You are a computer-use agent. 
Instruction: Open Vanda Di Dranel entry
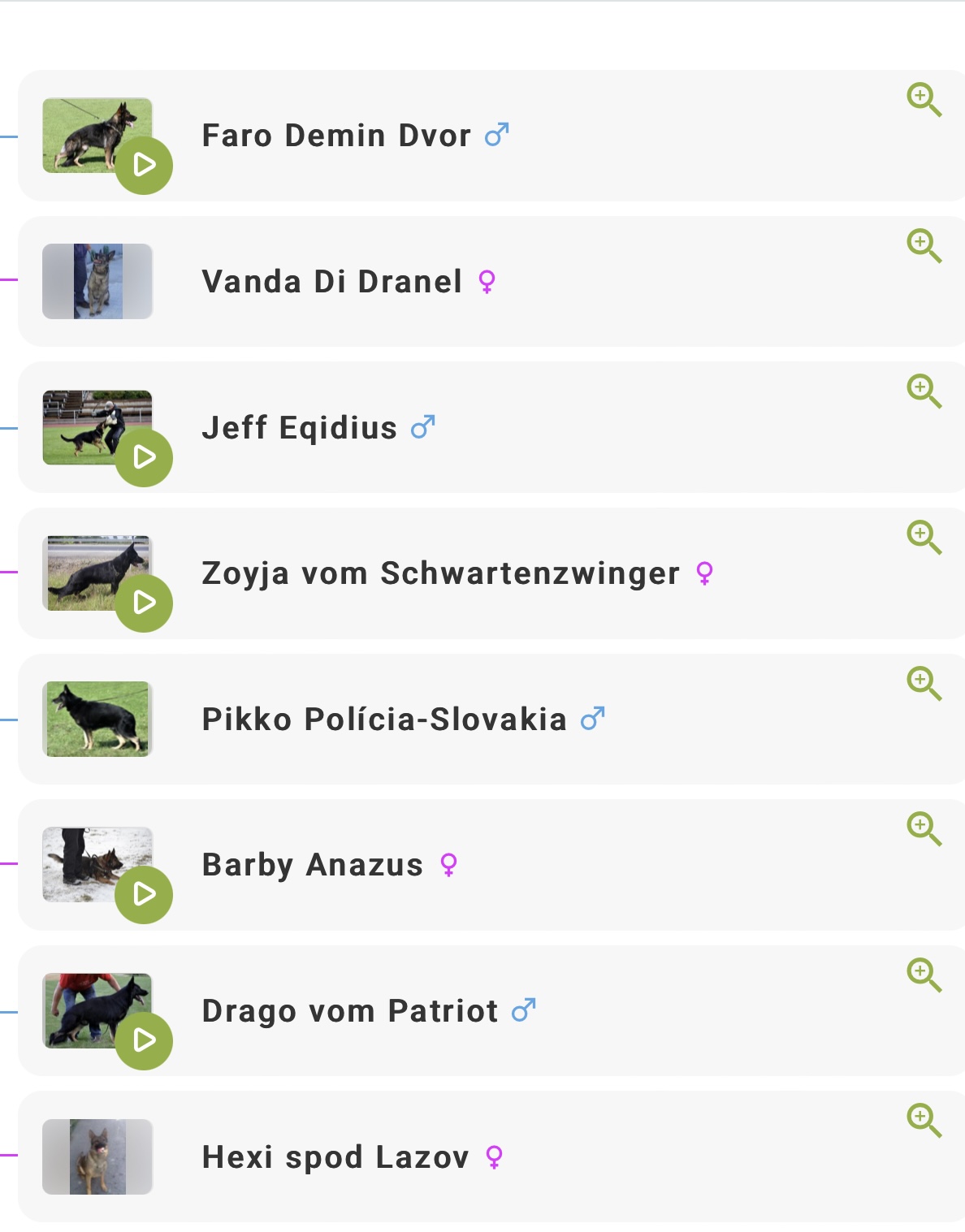(x=332, y=282)
